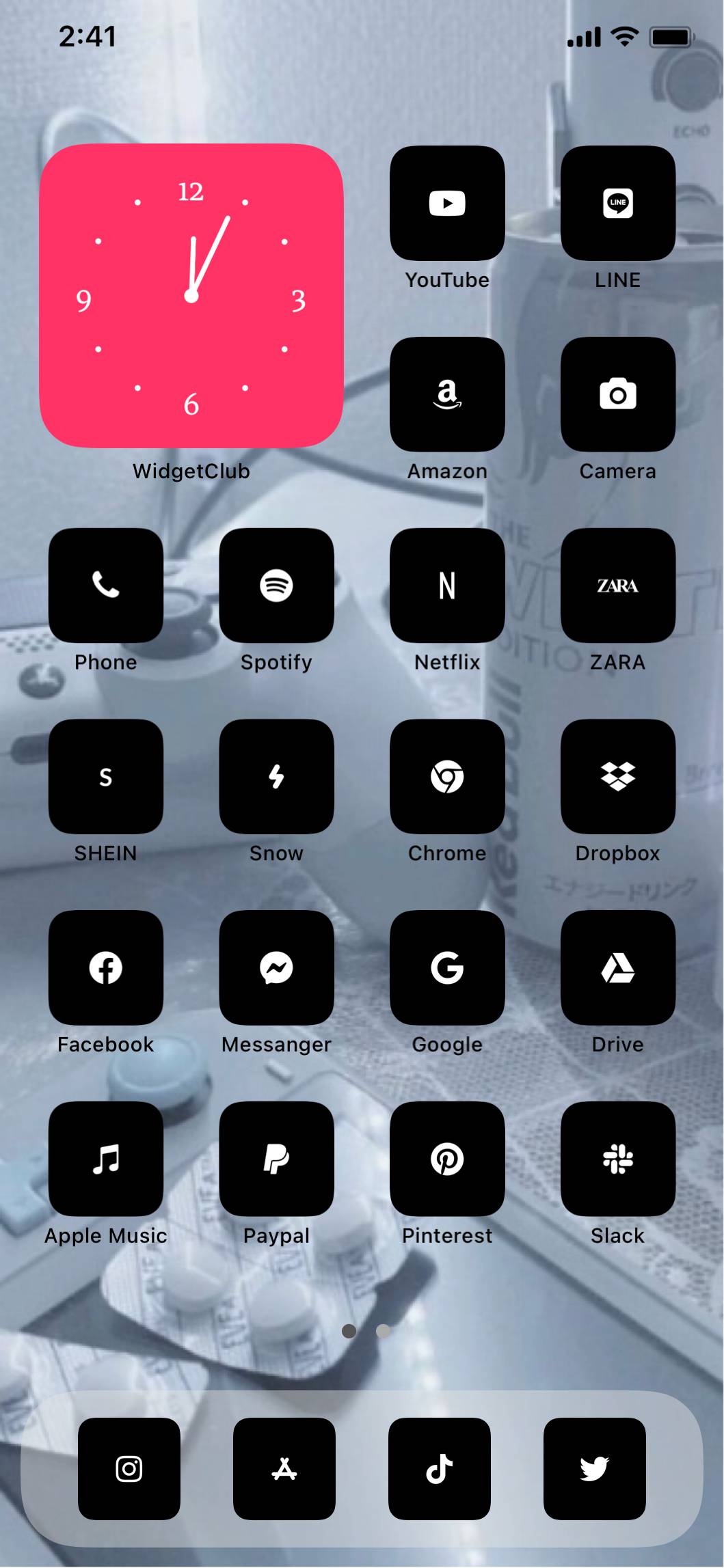Open the Facebook app

[106, 968]
